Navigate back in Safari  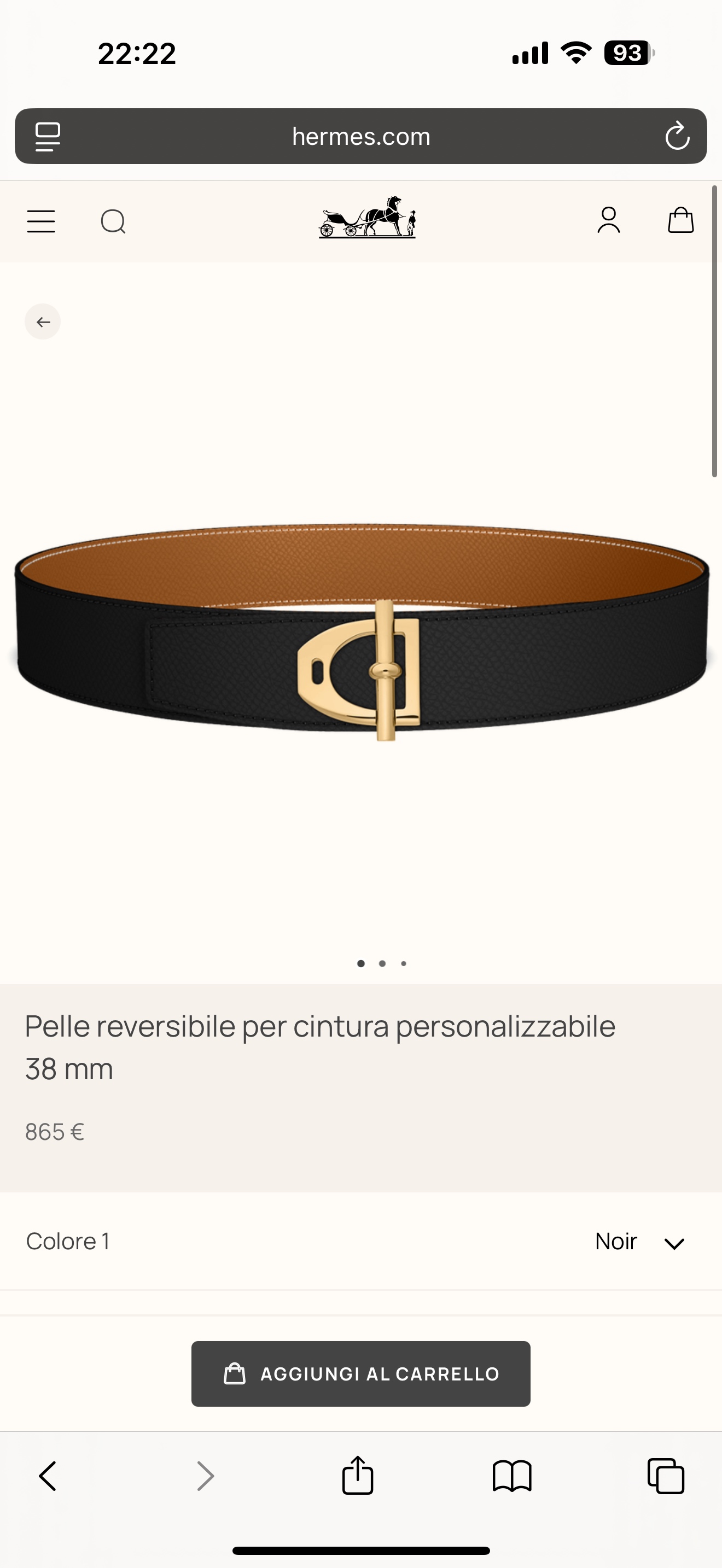pyautogui.click(x=48, y=1476)
